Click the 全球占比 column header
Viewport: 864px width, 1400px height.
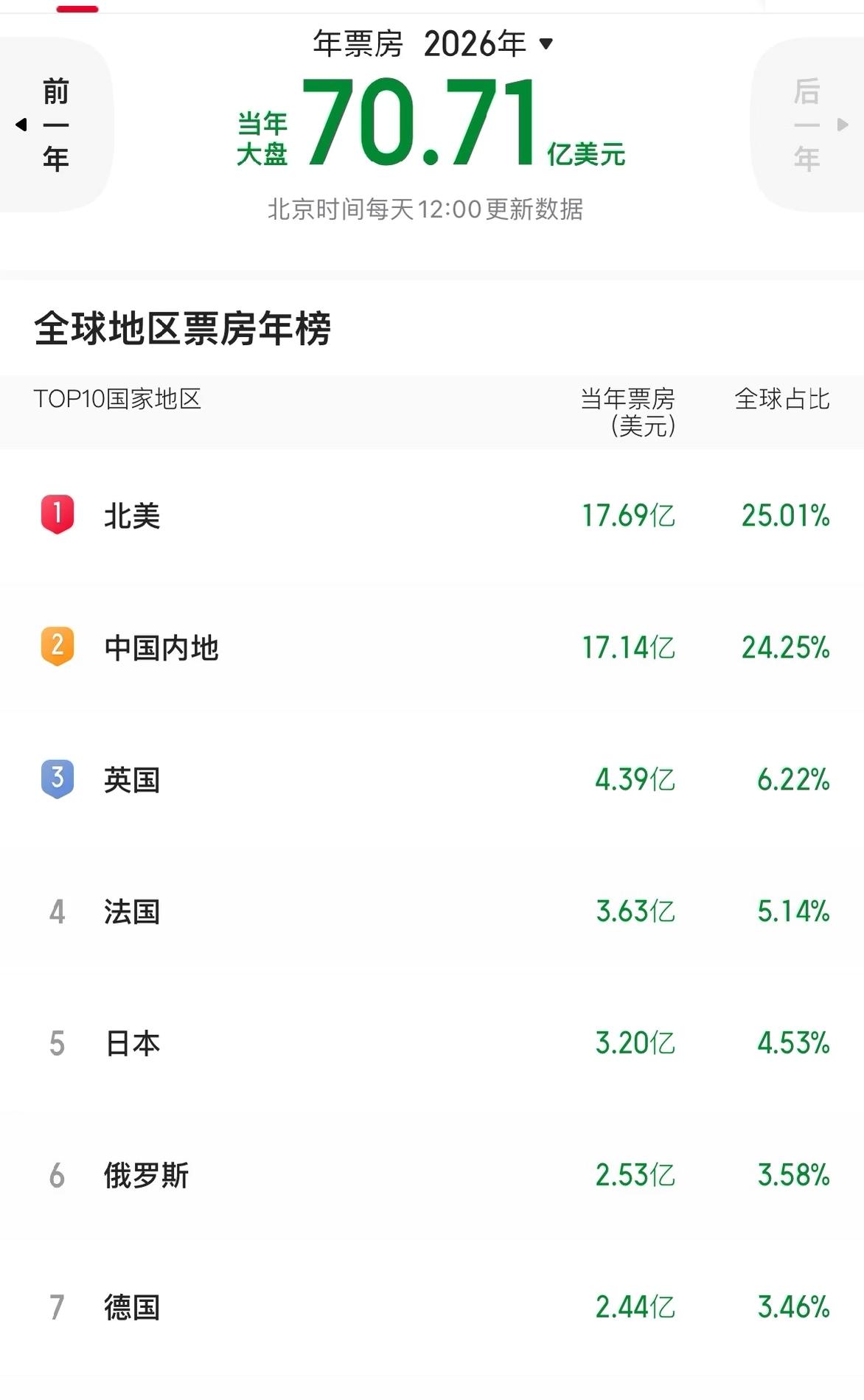[x=783, y=400]
